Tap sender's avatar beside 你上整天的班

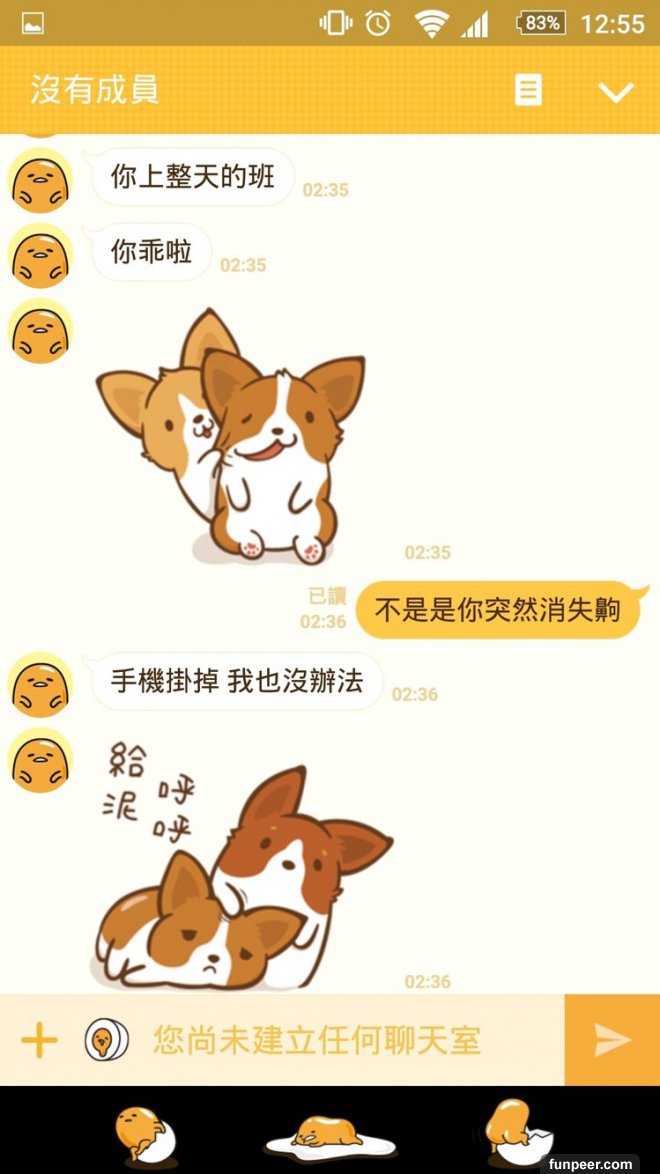tap(40, 180)
